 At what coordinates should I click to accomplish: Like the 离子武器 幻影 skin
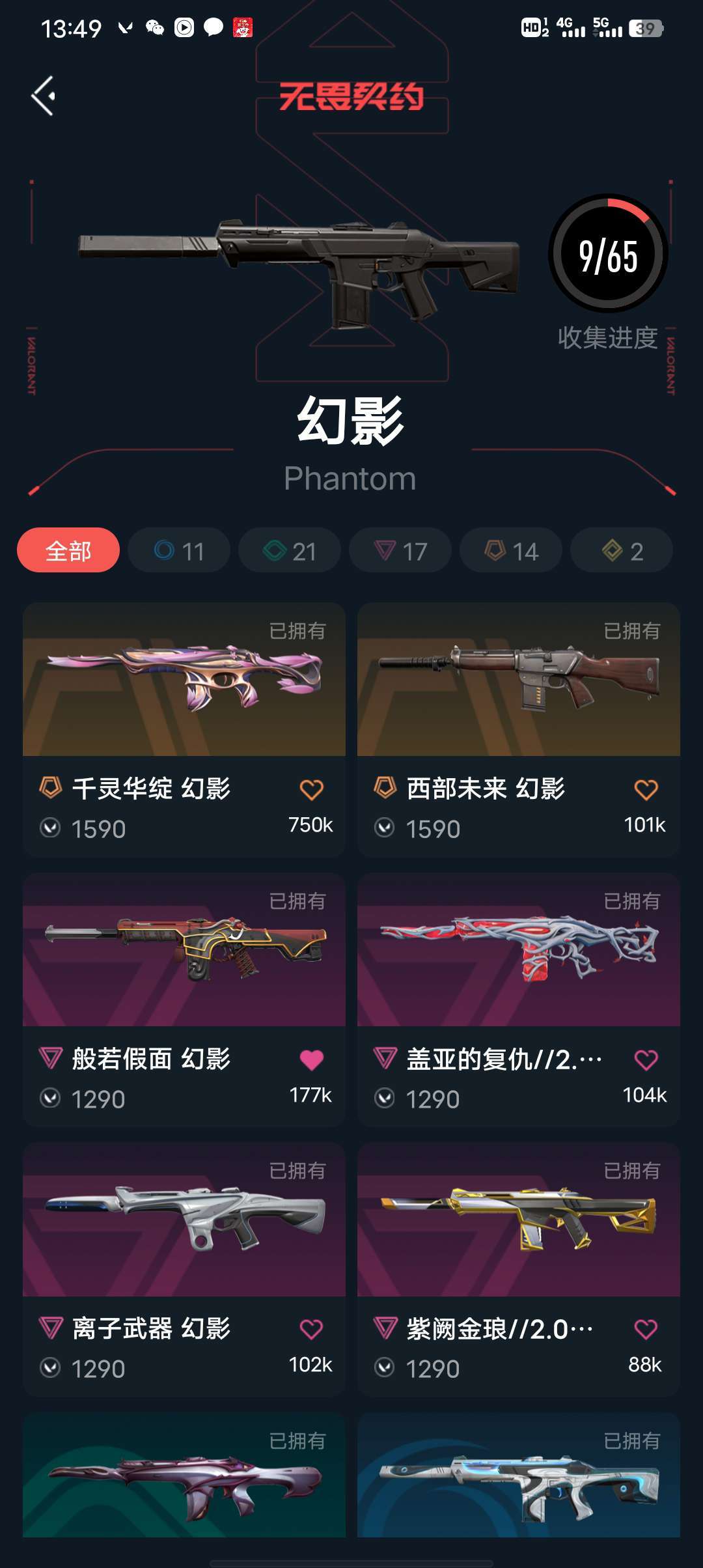click(x=311, y=1329)
